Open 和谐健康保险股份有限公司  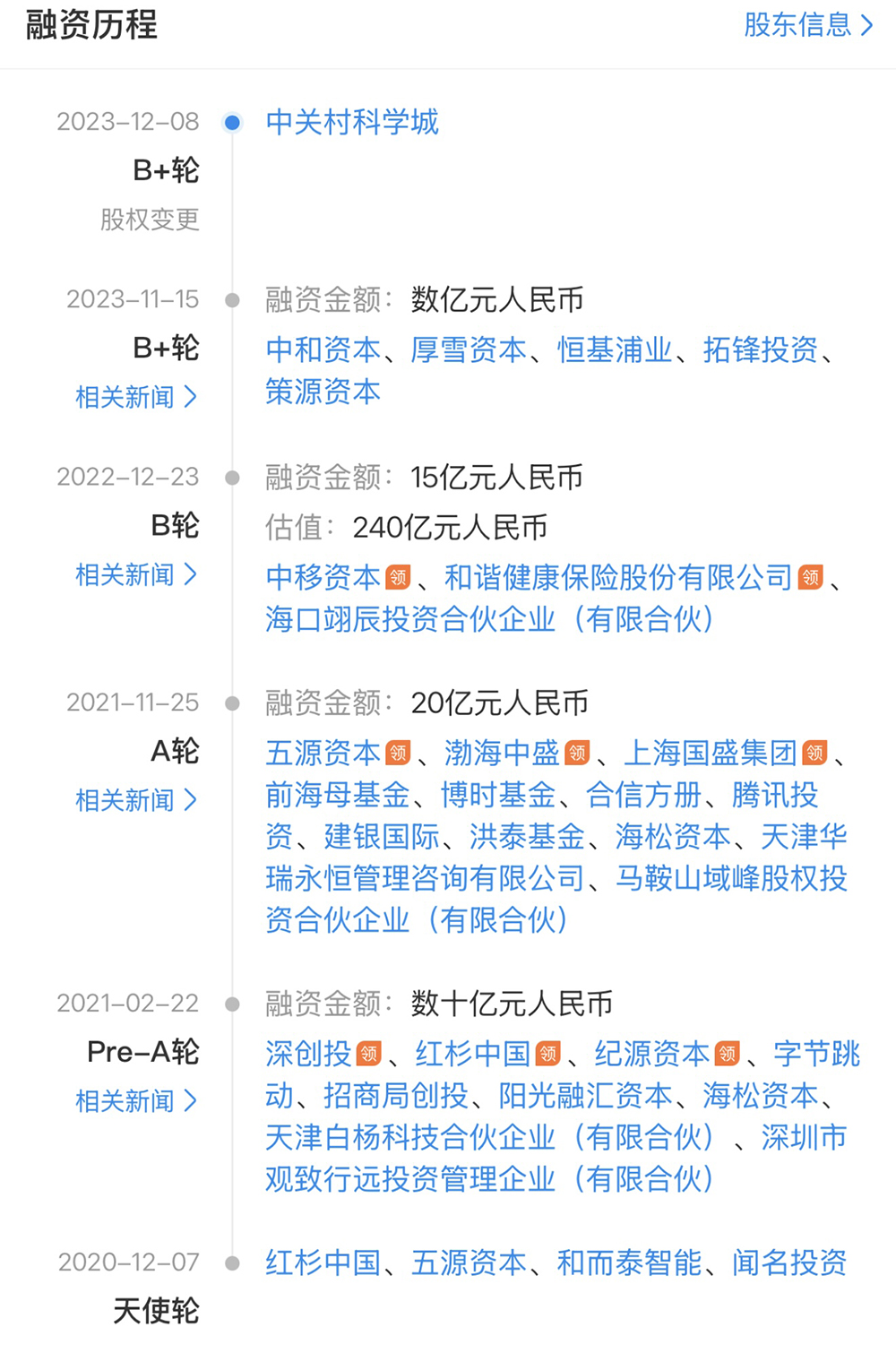618,577
